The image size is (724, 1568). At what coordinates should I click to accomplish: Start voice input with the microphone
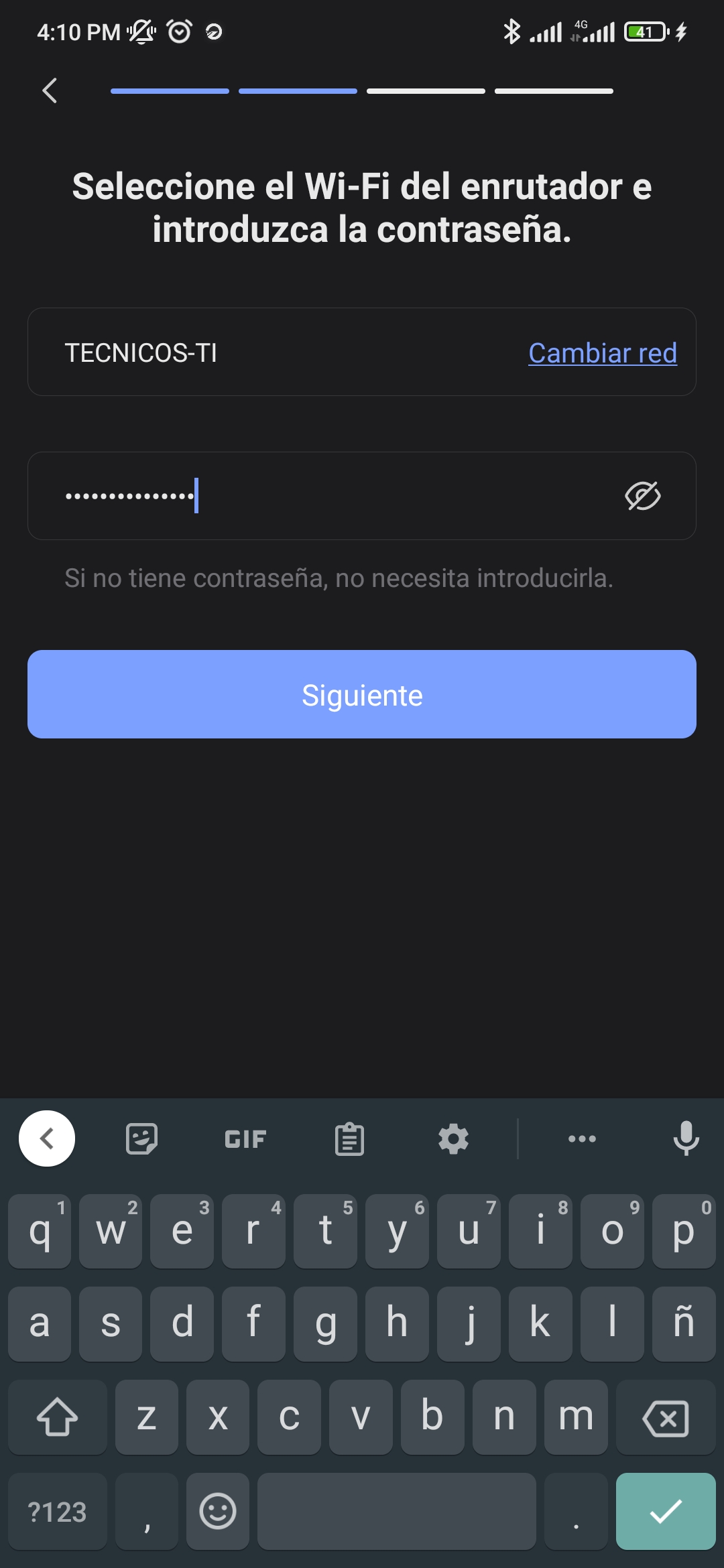pyautogui.click(x=686, y=1138)
